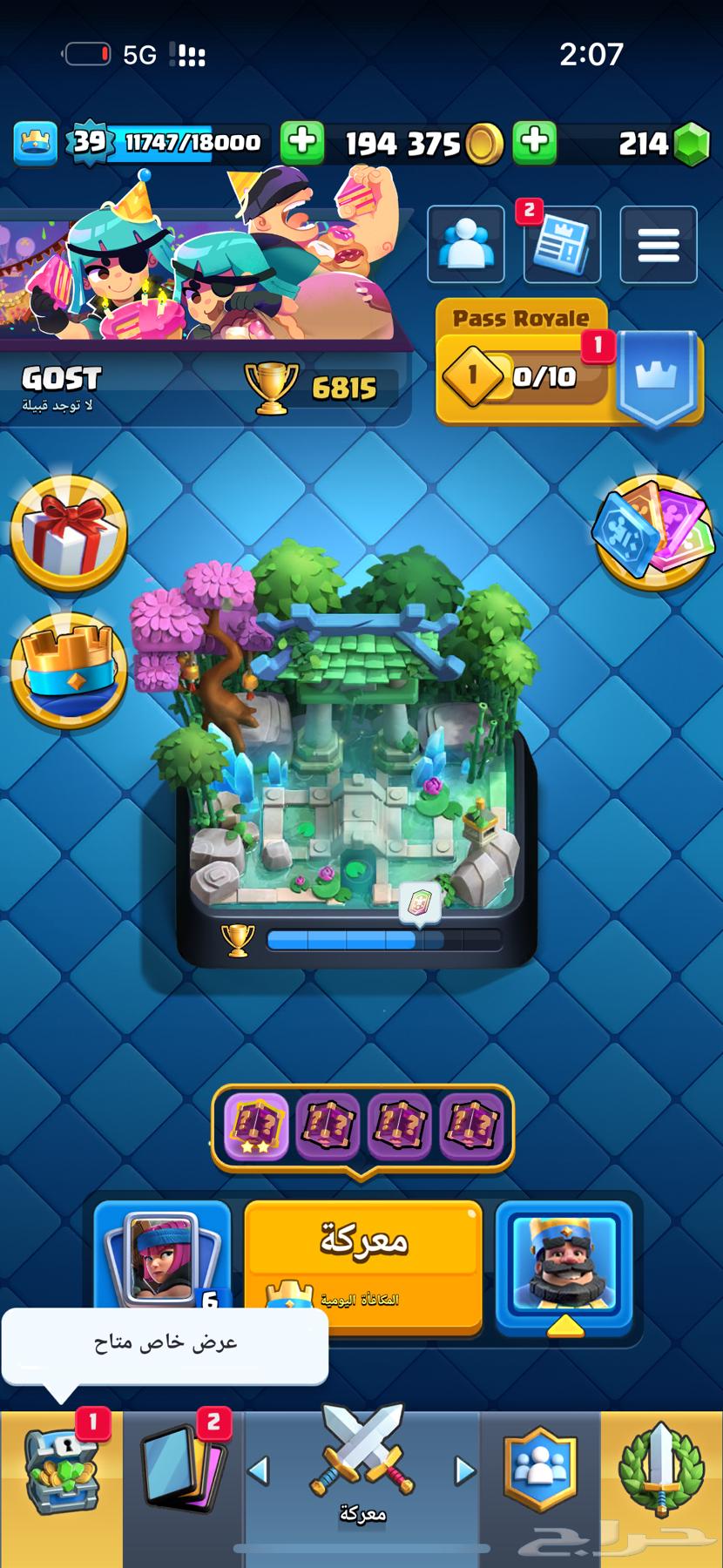The image size is (723, 1568).
Task: Open the hamburger menu
Action: pos(658,244)
